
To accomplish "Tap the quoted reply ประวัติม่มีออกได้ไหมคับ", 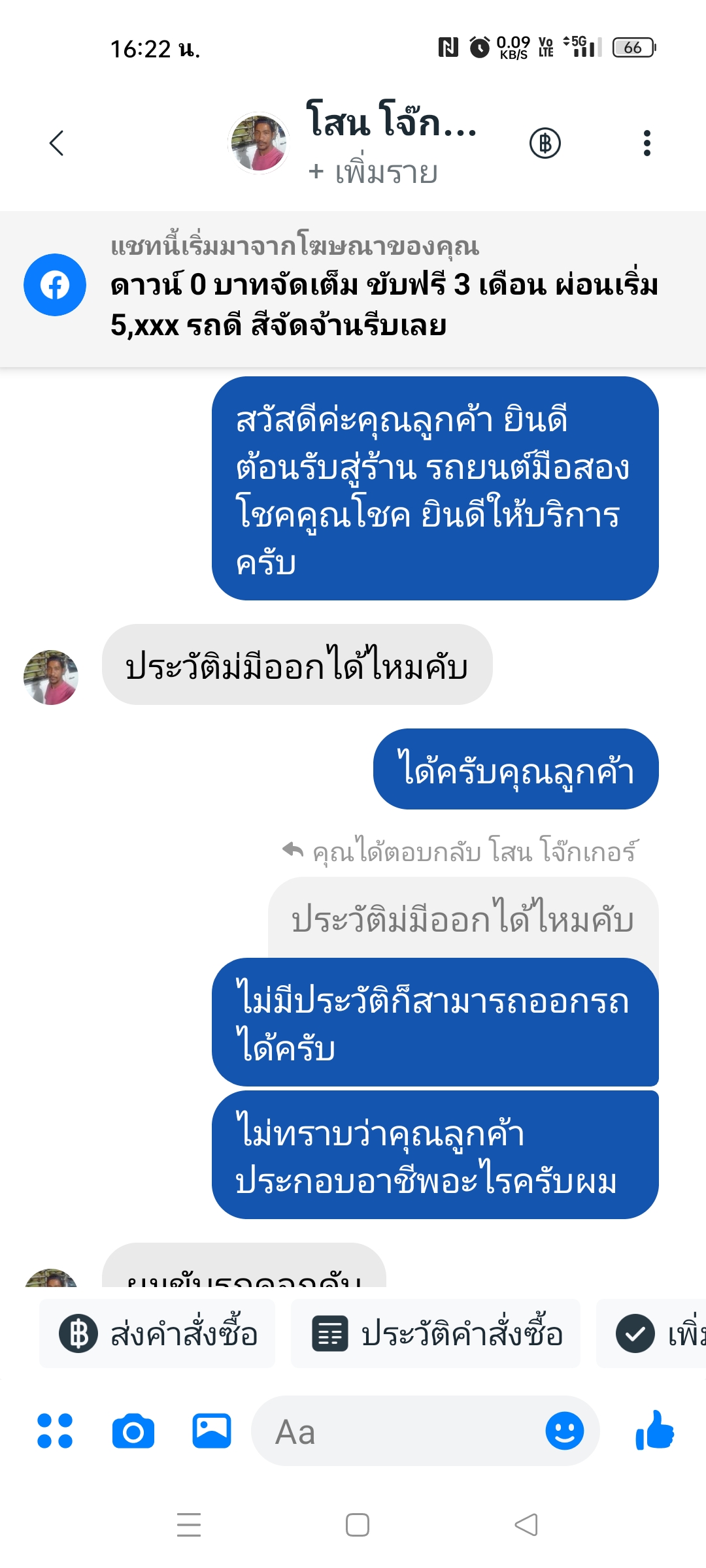I will 462,919.
